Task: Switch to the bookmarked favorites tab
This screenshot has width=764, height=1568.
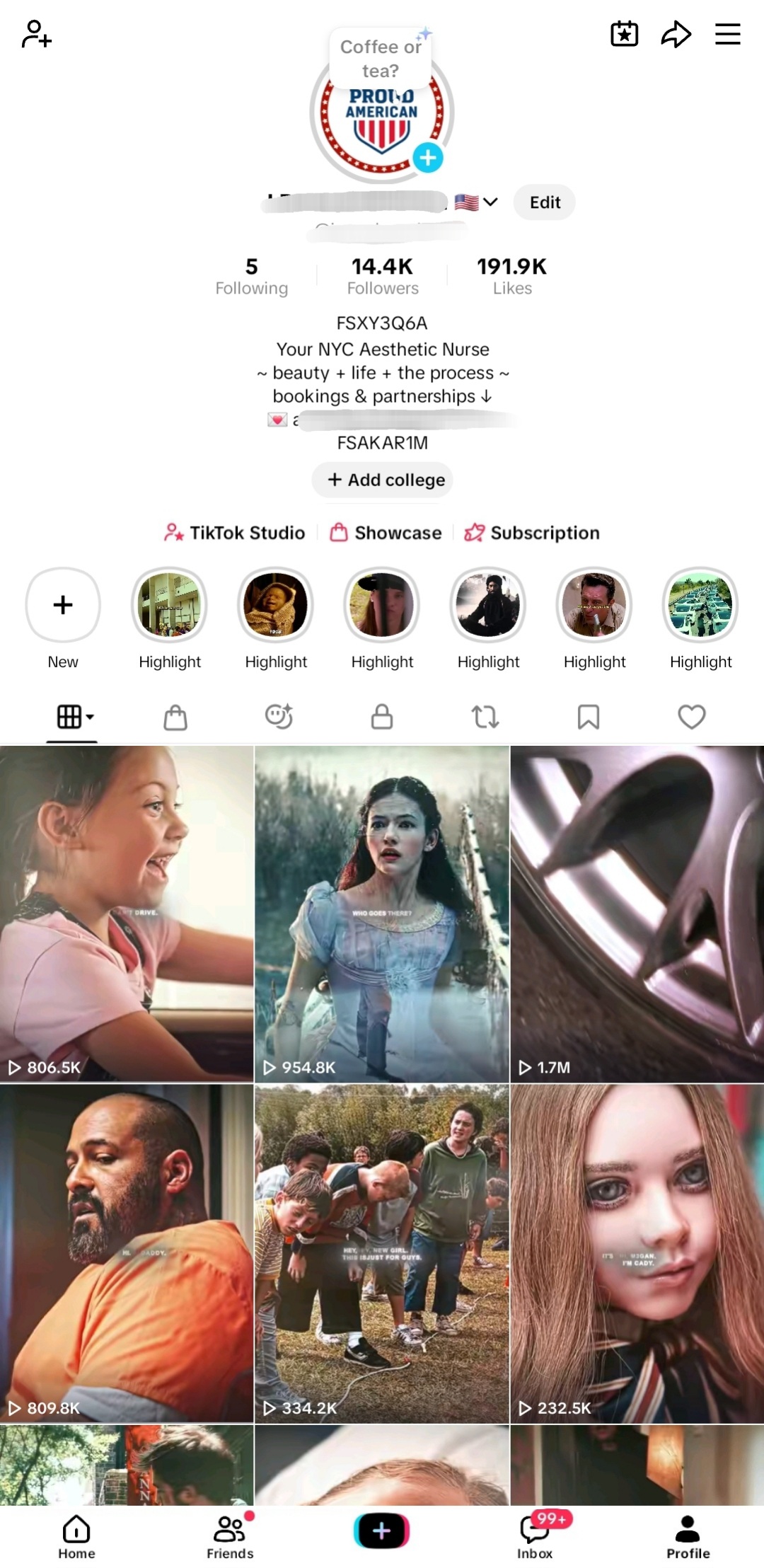Action: click(x=589, y=717)
